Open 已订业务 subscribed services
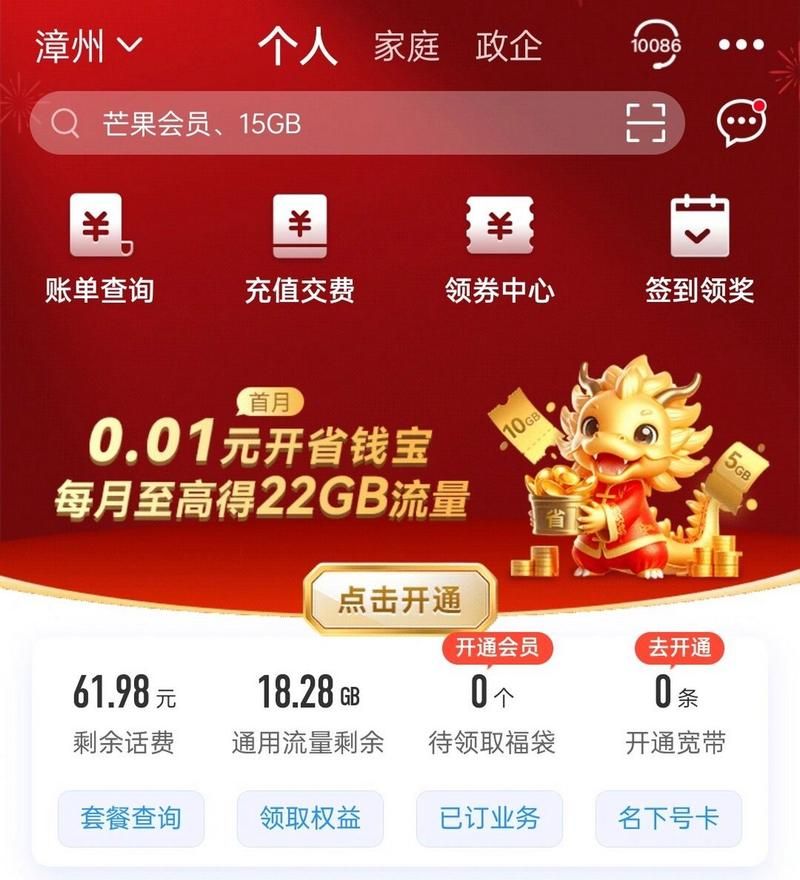The image size is (800, 880). pos(491,820)
